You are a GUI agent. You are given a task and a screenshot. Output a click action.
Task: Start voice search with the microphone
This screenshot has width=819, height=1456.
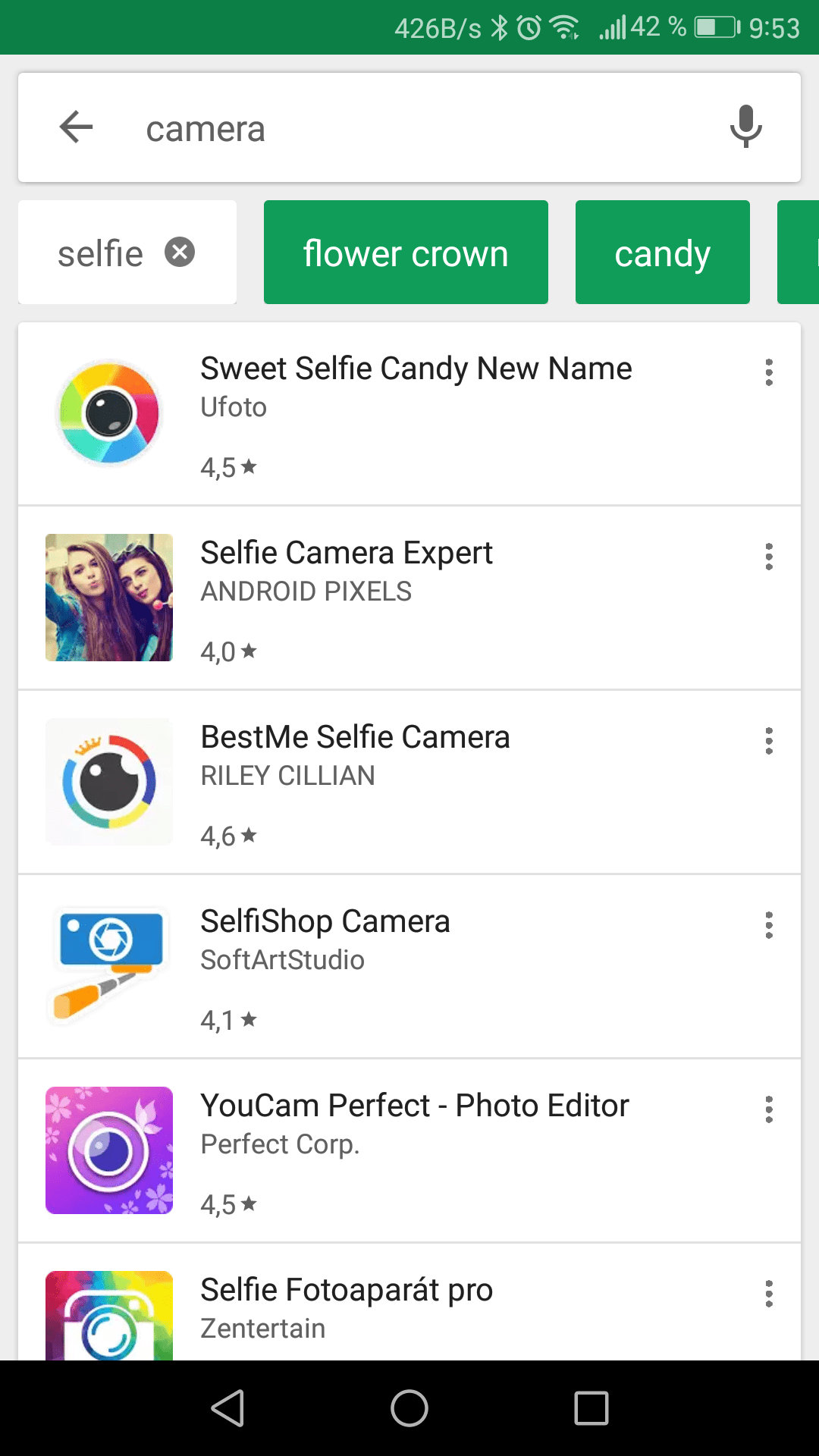point(745,127)
